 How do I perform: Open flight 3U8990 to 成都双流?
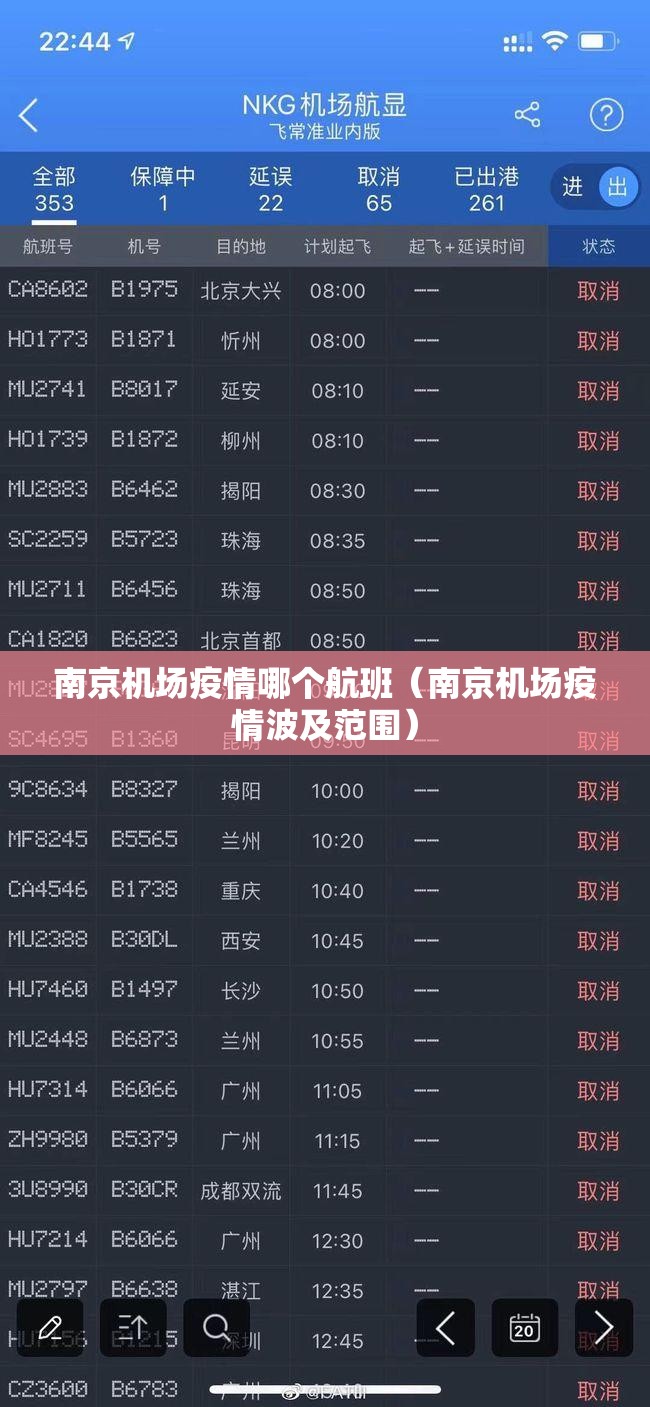(x=240, y=1191)
